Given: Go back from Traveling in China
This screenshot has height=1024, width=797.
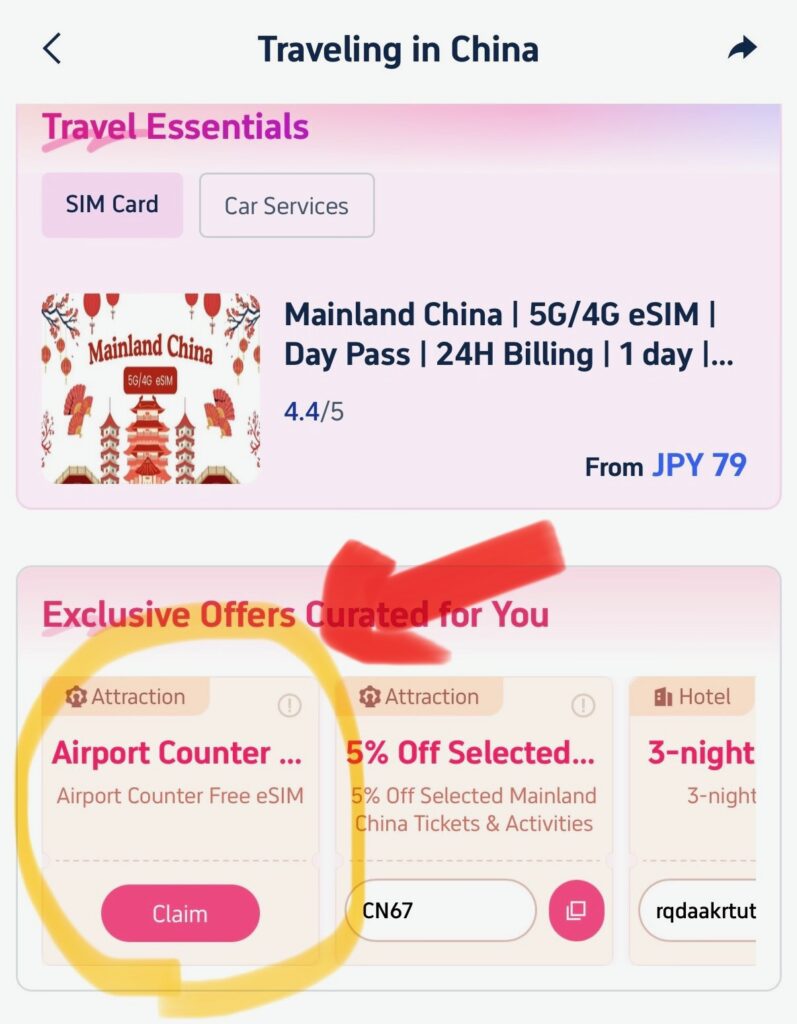Looking at the screenshot, I should tap(52, 49).
